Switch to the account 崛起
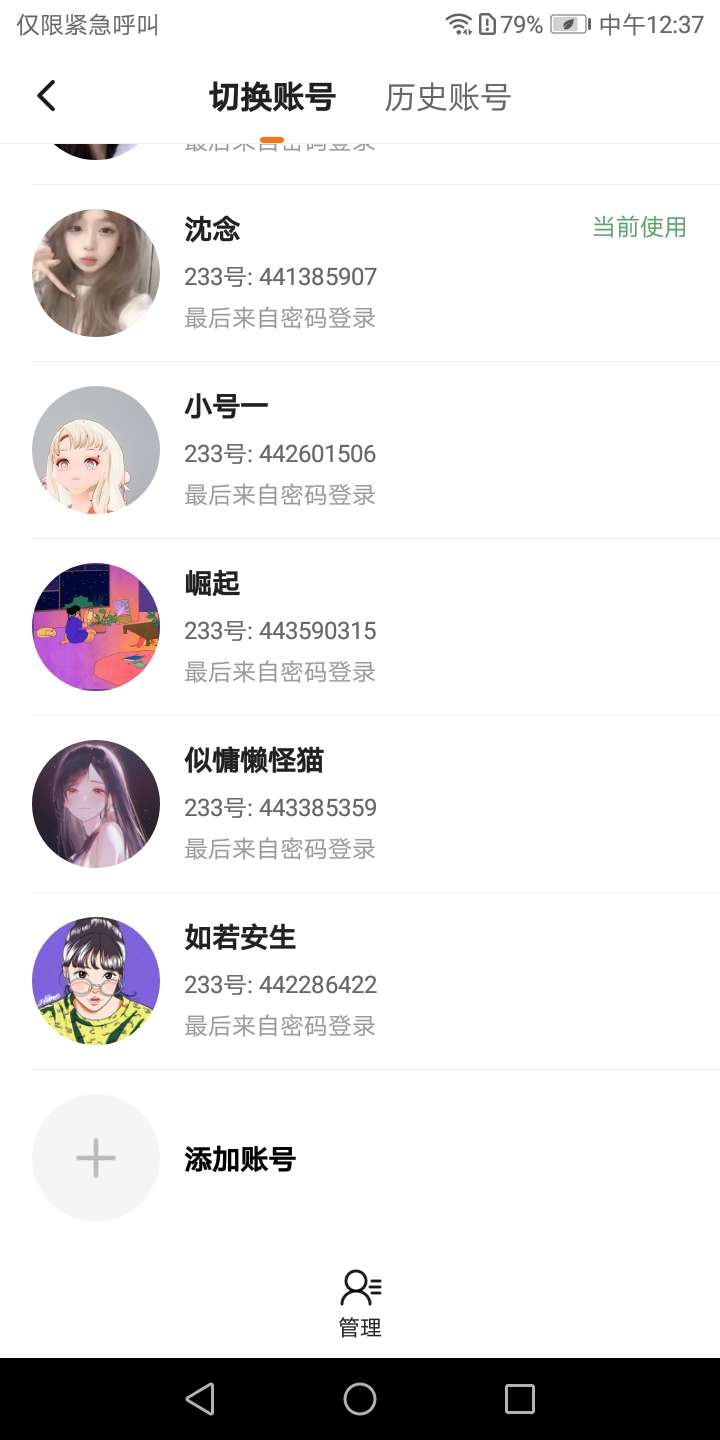Screen dimensions: 720x1440 360,627
